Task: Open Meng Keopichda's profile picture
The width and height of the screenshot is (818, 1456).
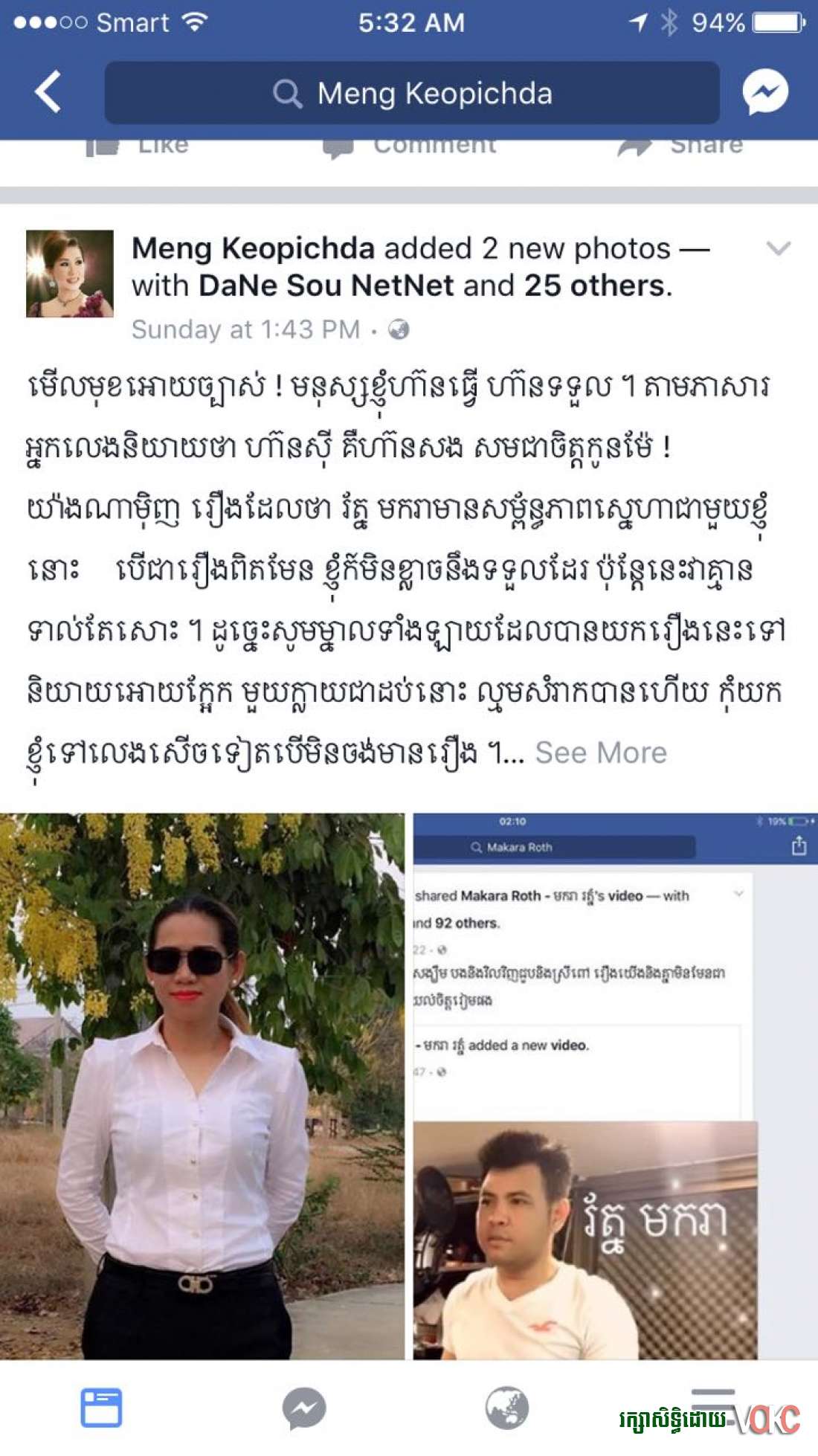Action: click(x=70, y=274)
